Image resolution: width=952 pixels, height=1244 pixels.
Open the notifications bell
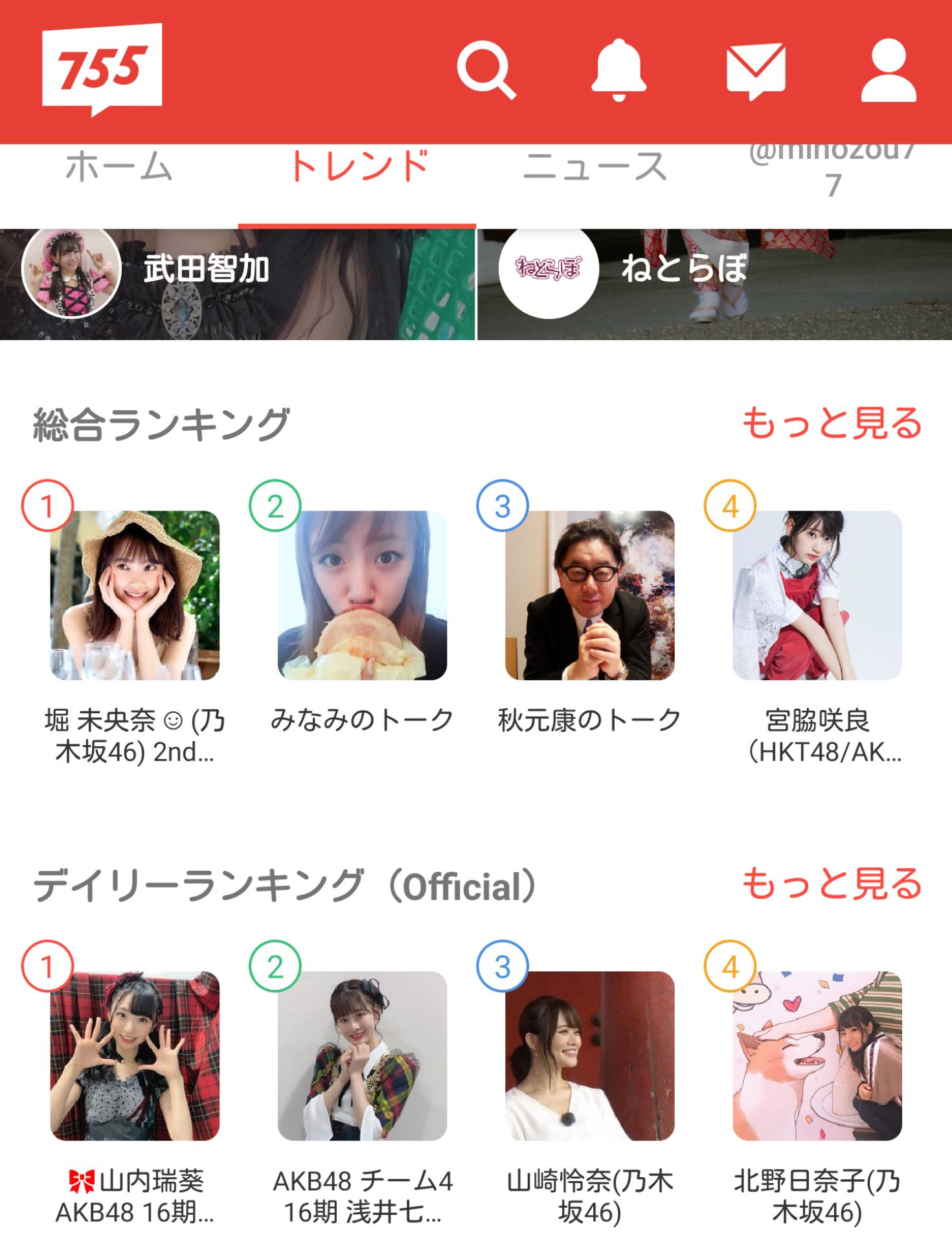point(618,70)
